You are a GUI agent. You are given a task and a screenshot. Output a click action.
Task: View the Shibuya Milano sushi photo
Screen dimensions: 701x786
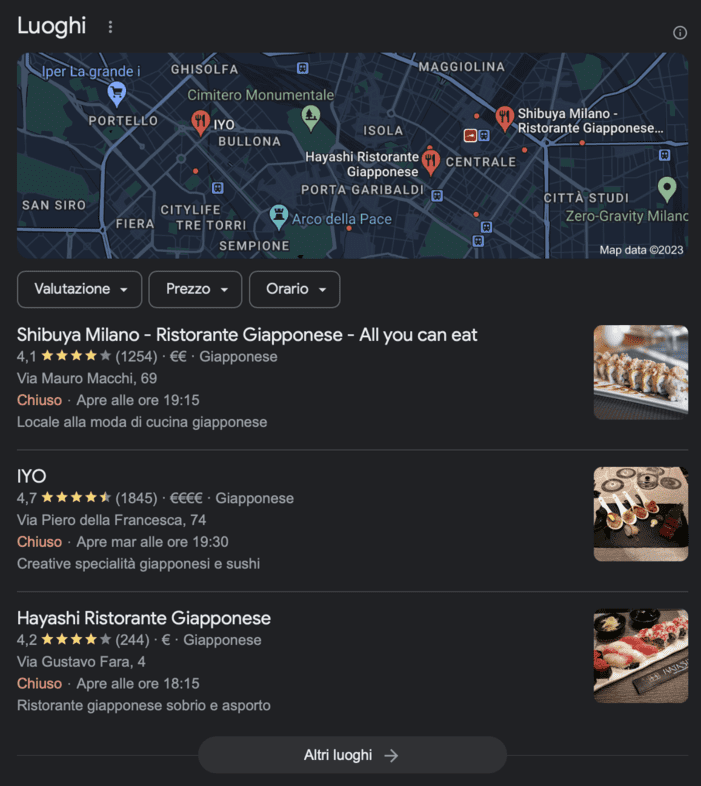(x=640, y=372)
